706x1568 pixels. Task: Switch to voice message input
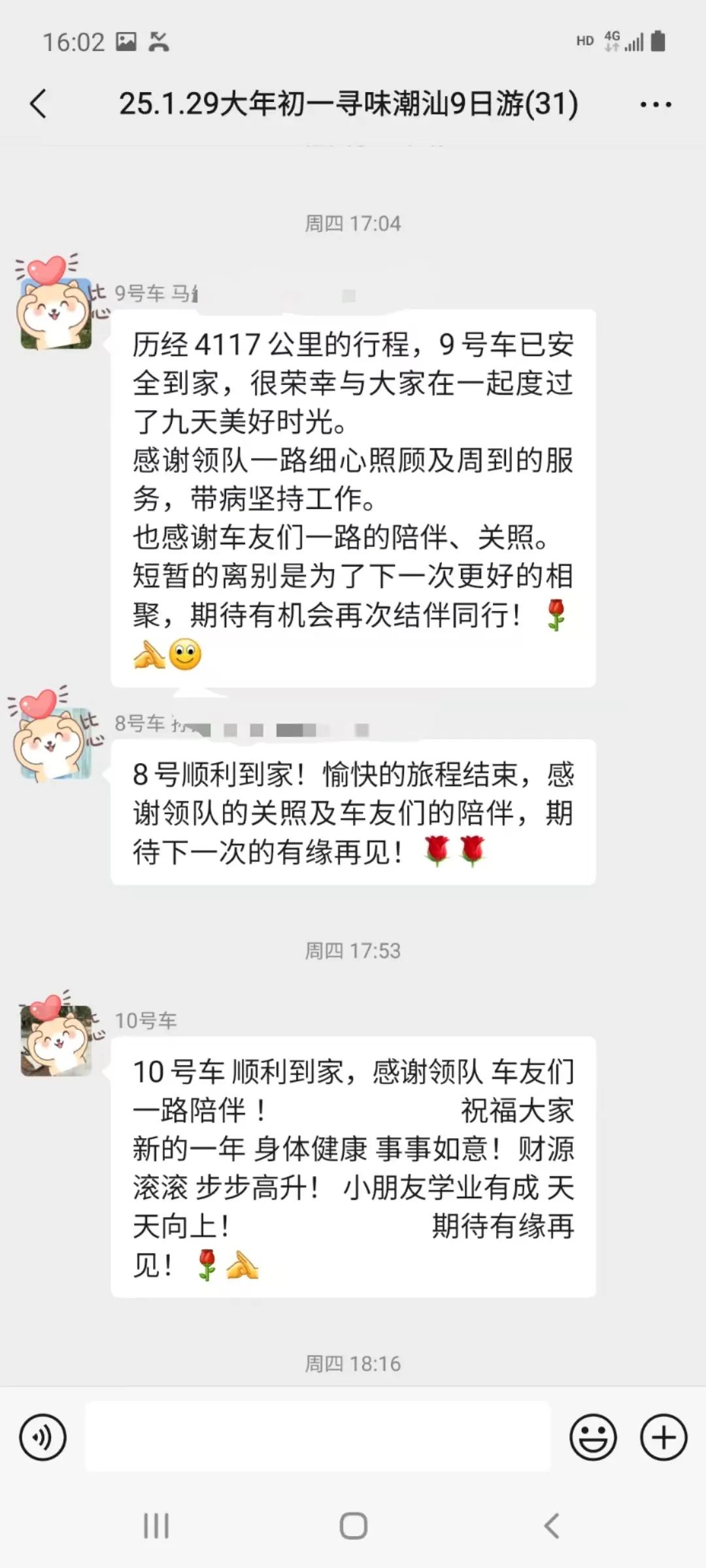[43, 1437]
